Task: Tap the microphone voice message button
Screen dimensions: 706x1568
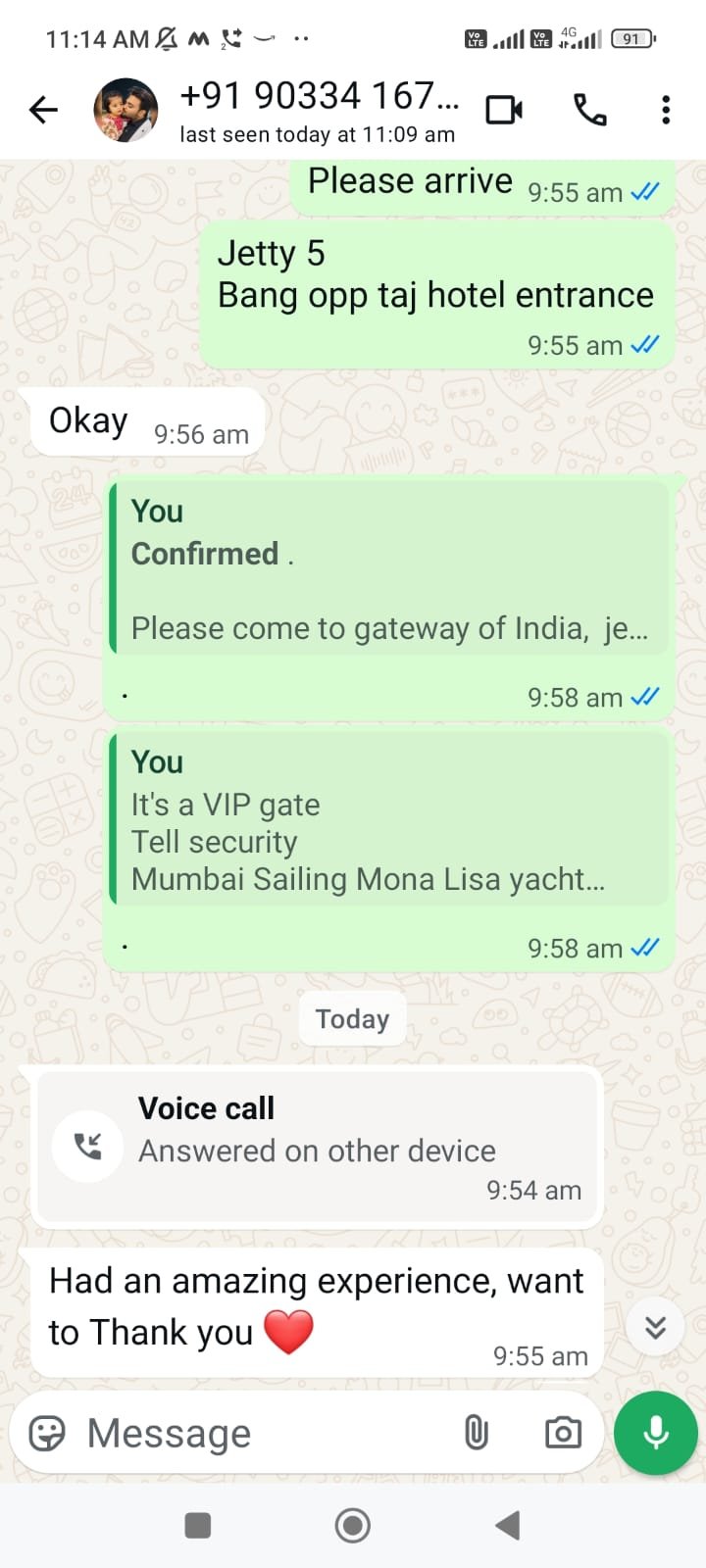Action: pyautogui.click(x=655, y=1433)
